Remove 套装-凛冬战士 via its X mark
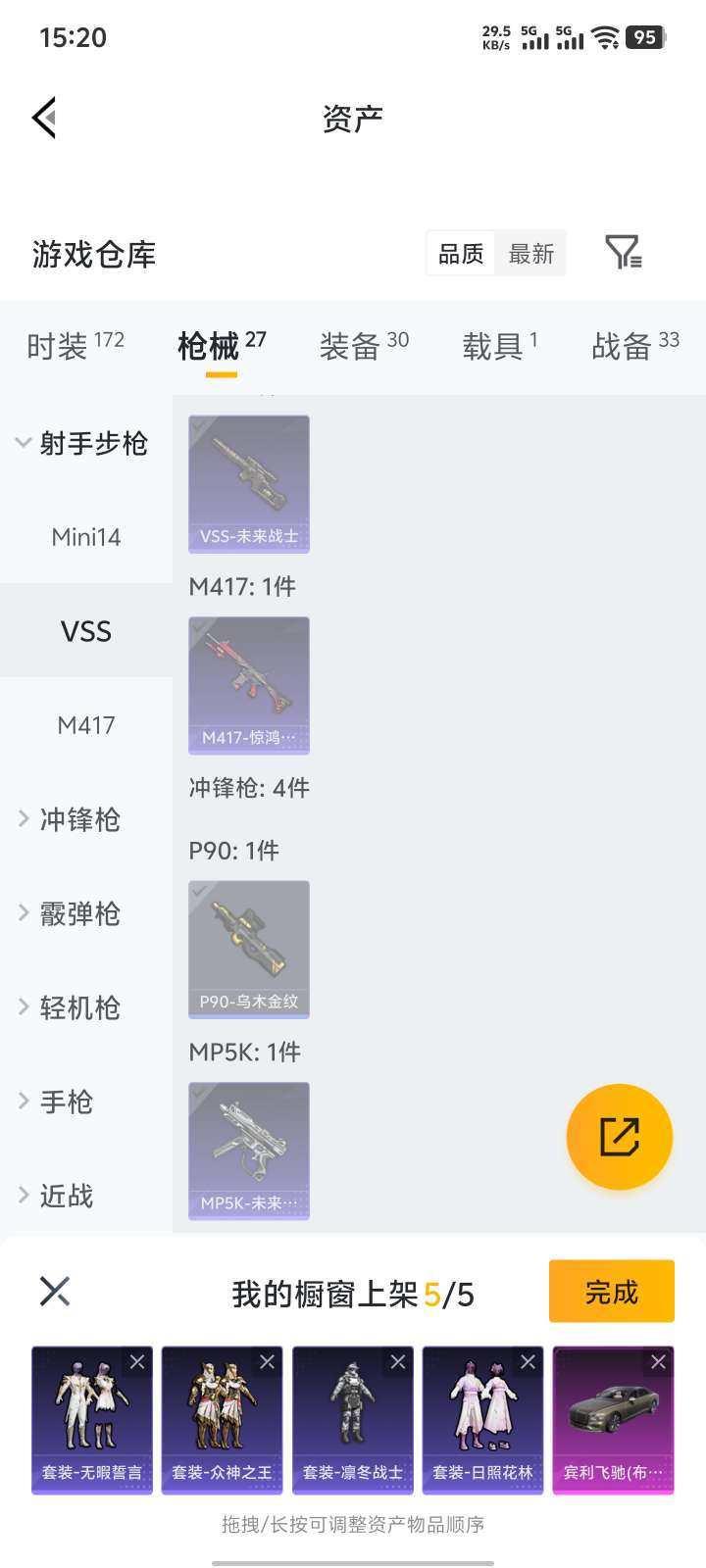The image size is (706, 1568). point(397,1361)
